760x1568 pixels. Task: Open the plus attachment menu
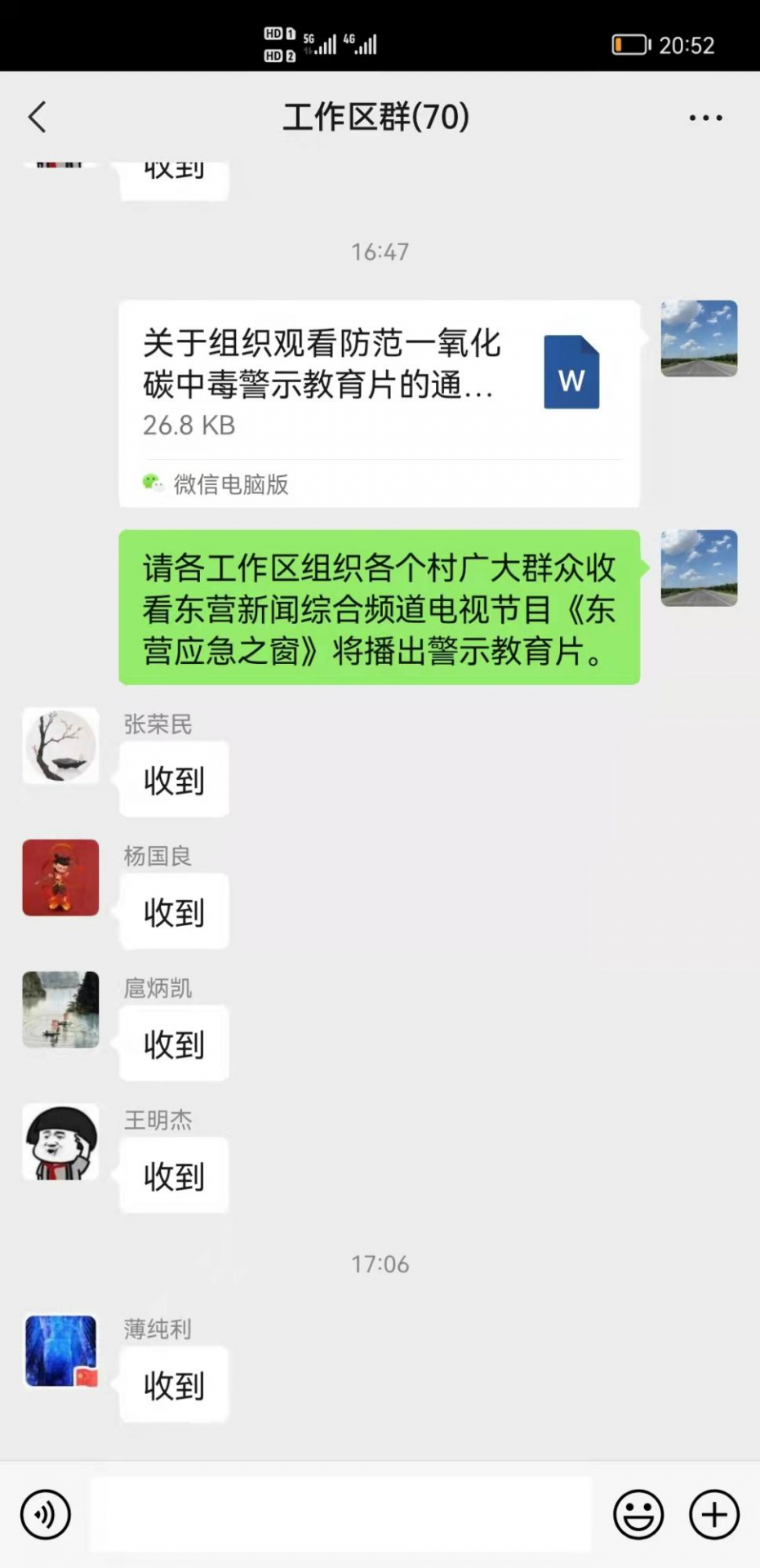tap(714, 1515)
